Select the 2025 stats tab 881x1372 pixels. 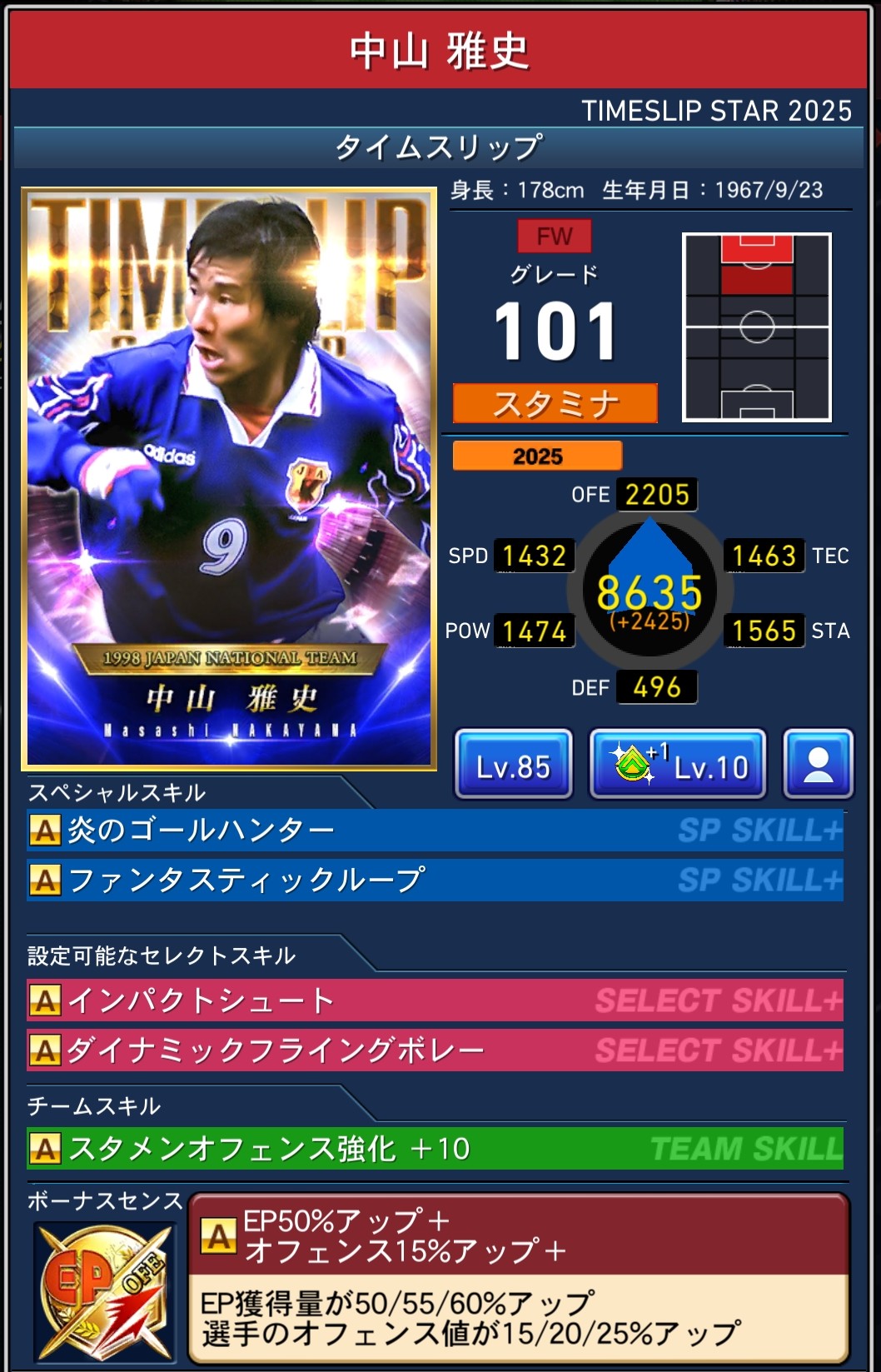coord(537,456)
